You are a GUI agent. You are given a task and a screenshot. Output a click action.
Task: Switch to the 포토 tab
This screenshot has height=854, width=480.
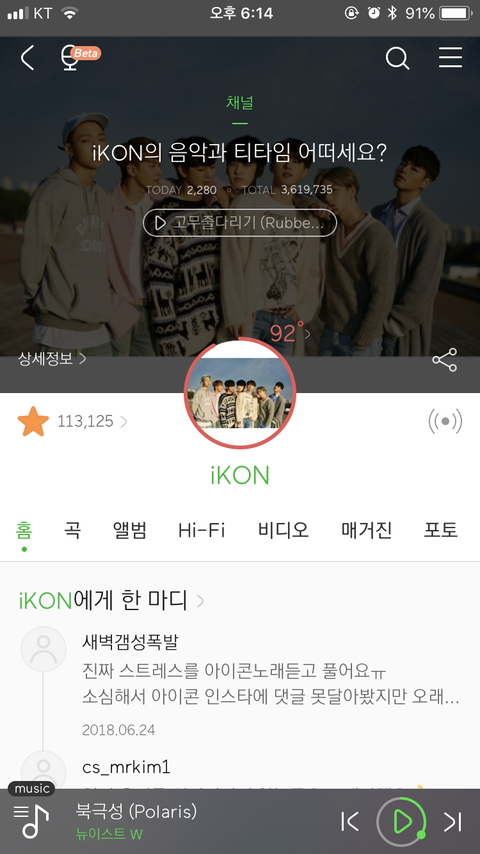(441, 530)
